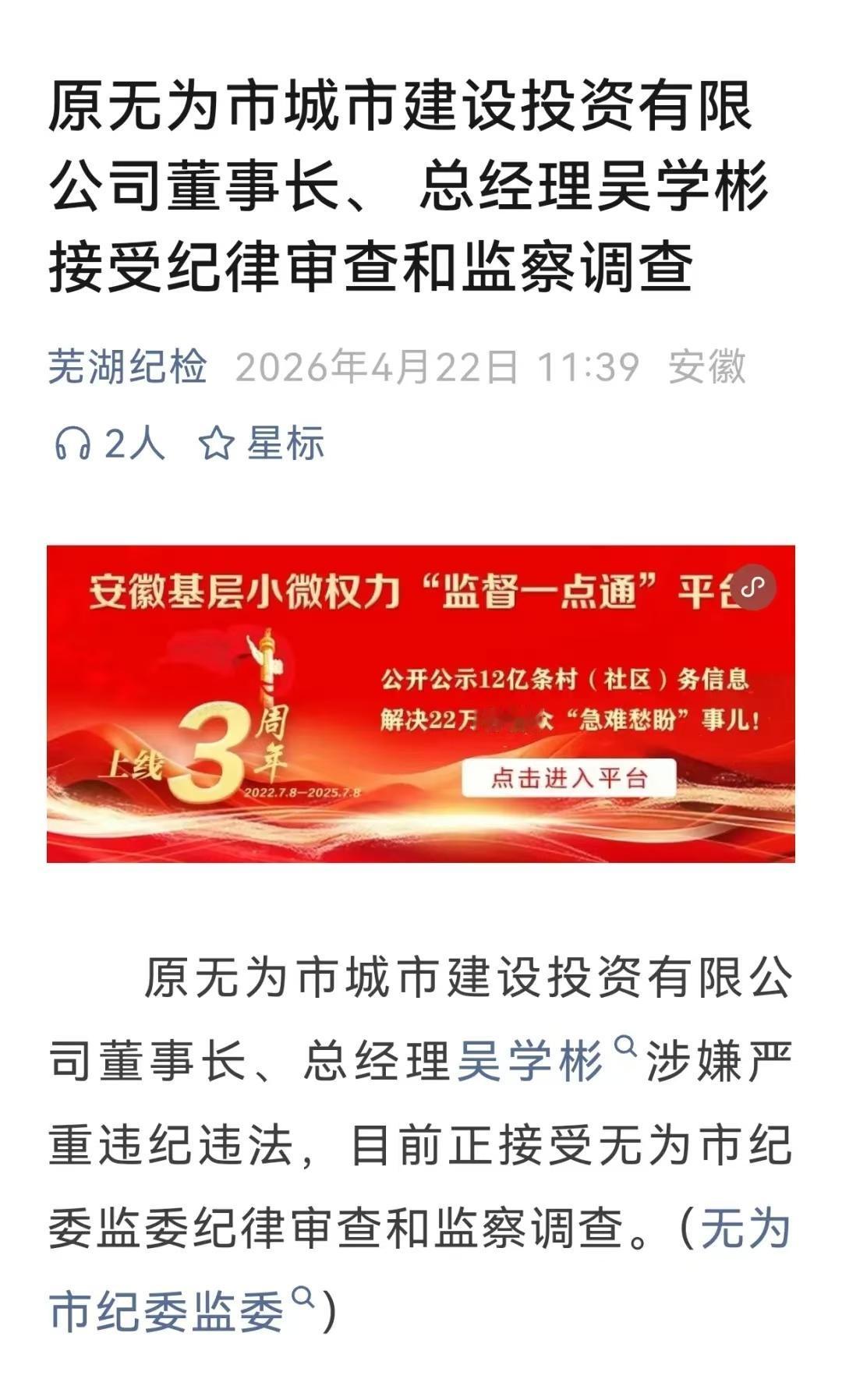Tap the text 公开公示12亿条村务信息

[565, 679]
